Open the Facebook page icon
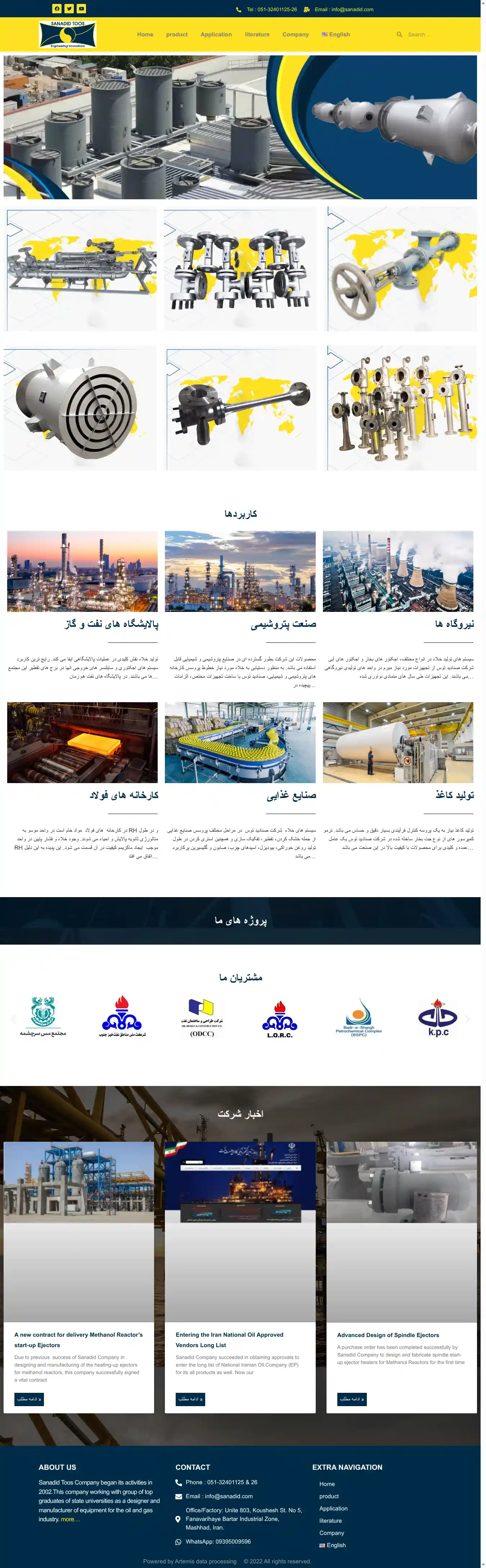The width and height of the screenshot is (486, 1568). coord(57,9)
